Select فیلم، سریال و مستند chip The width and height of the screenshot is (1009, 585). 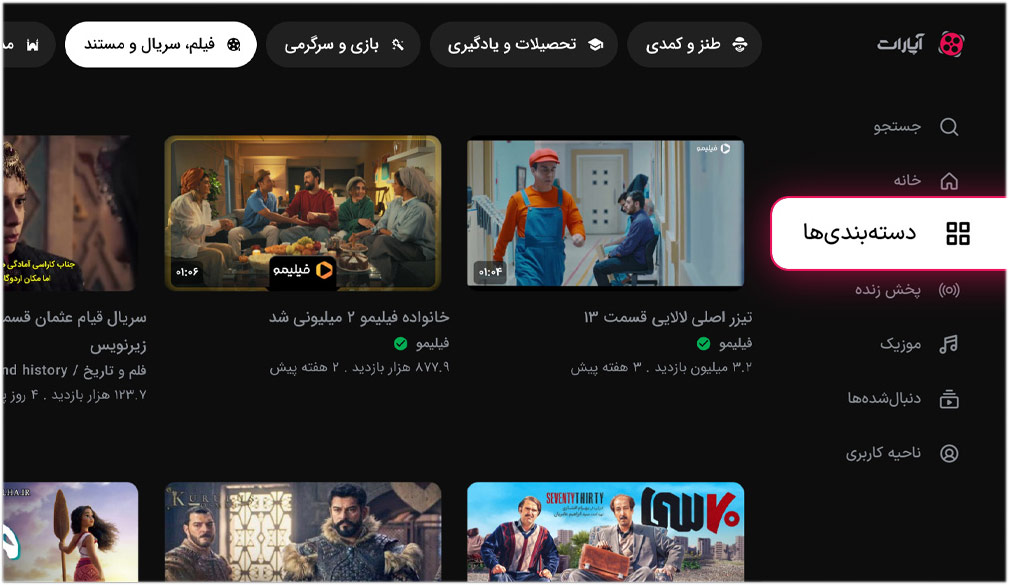(161, 45)
